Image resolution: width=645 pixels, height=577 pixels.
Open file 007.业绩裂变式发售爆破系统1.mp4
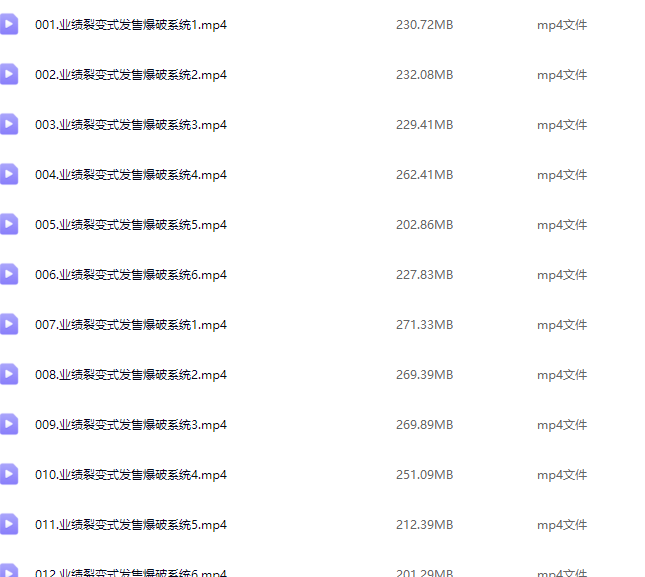coord(130,325)
